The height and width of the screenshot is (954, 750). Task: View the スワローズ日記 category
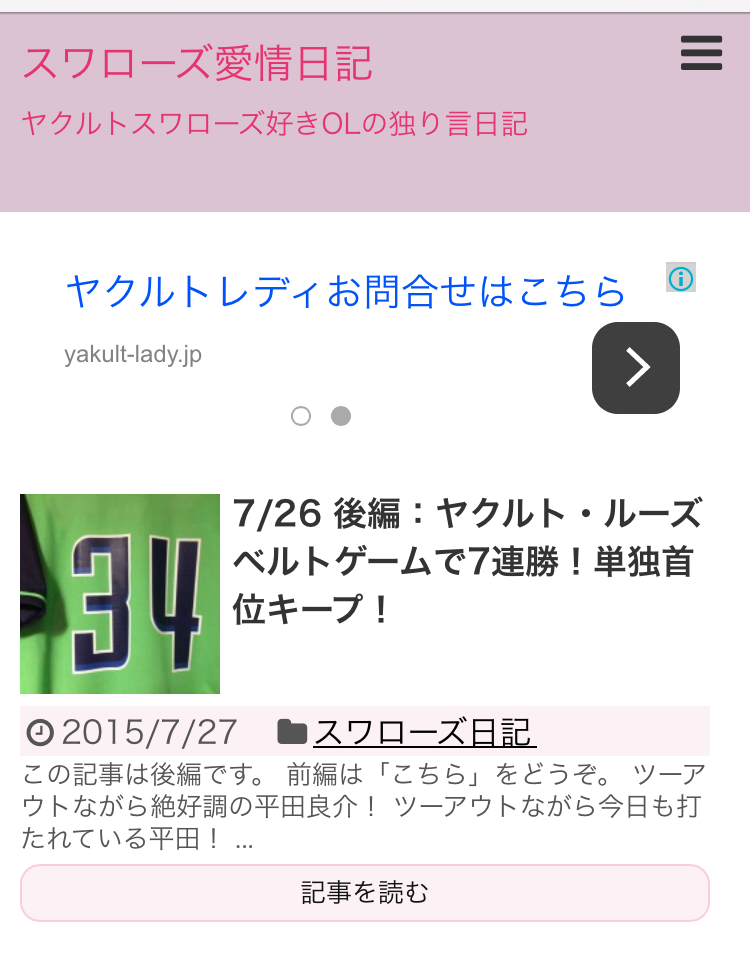(425, 733)
